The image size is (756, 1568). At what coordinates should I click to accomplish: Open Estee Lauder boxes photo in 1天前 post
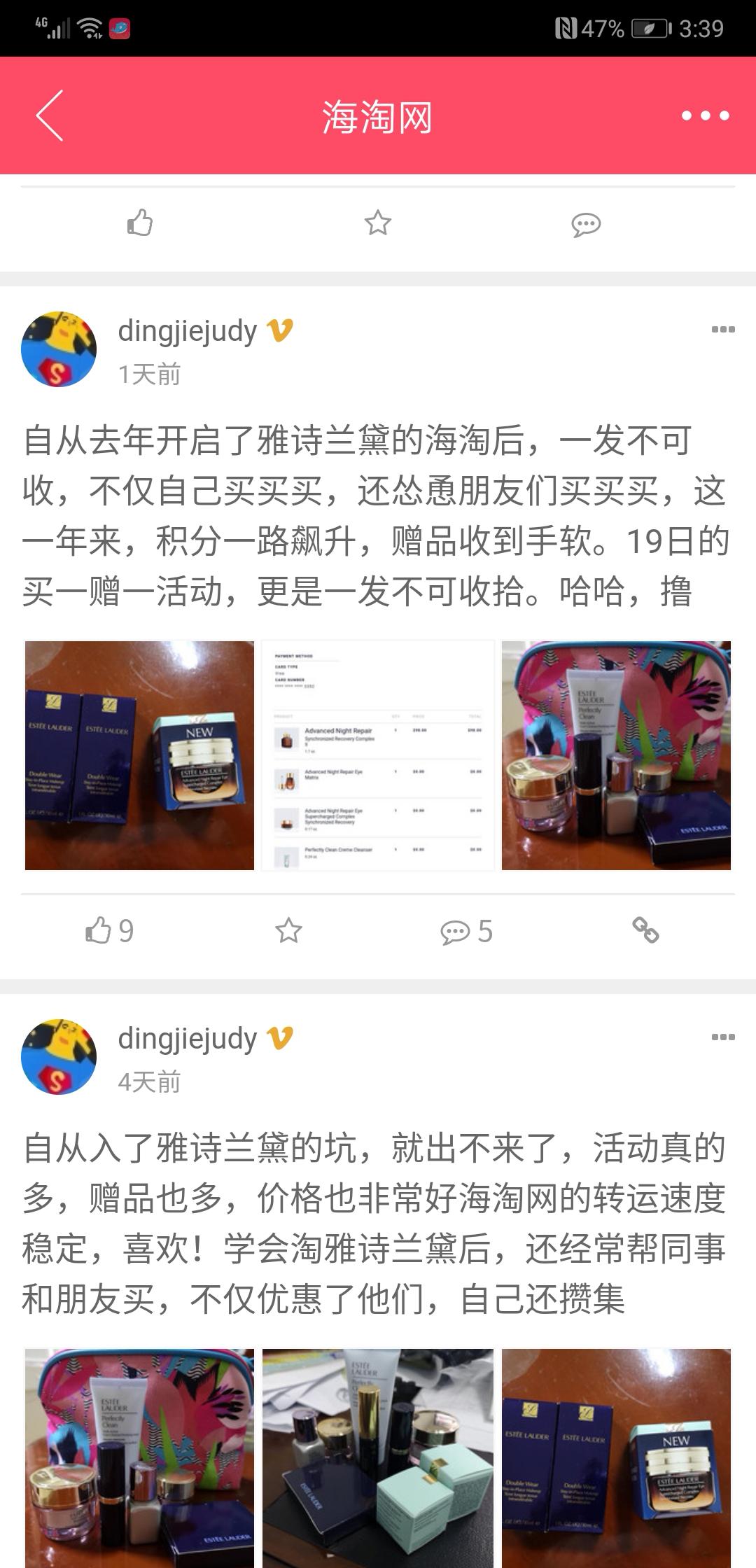tap(139, 755)
